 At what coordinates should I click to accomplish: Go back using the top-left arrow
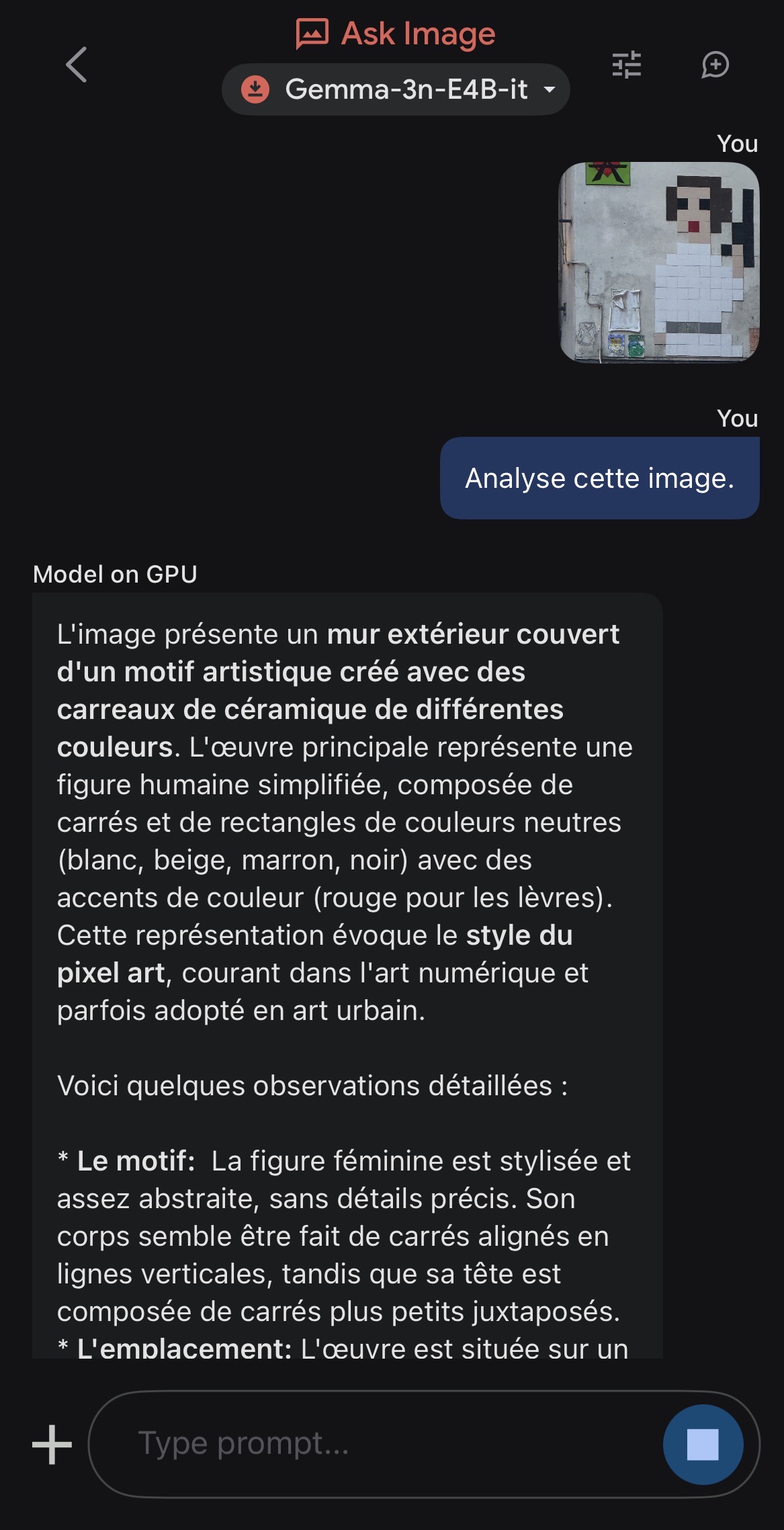tap(76, 65)
